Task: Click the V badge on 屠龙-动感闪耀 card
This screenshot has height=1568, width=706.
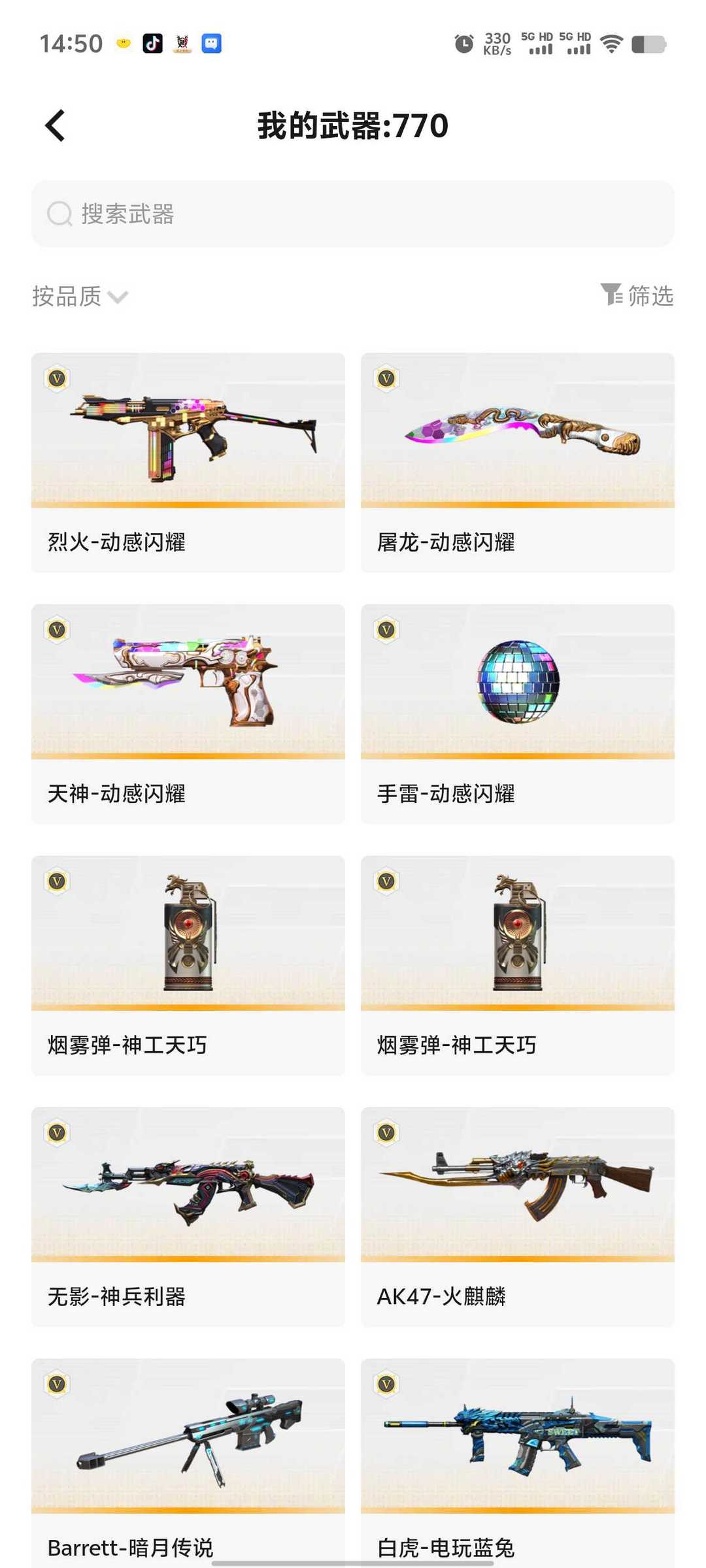Action: tap(386, 378)
